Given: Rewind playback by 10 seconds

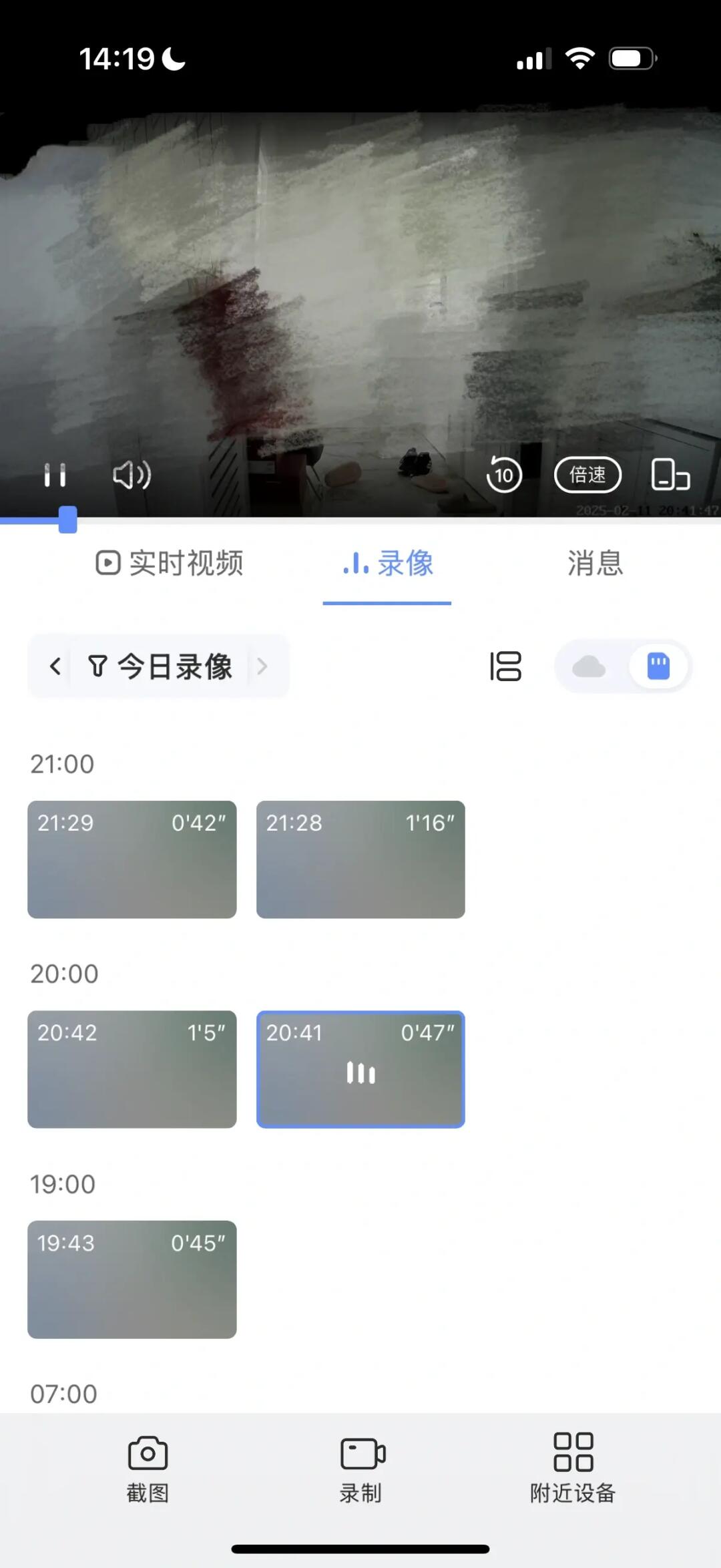Looking at the screenshot, I should pyautogui.click(x=503, y=475).
